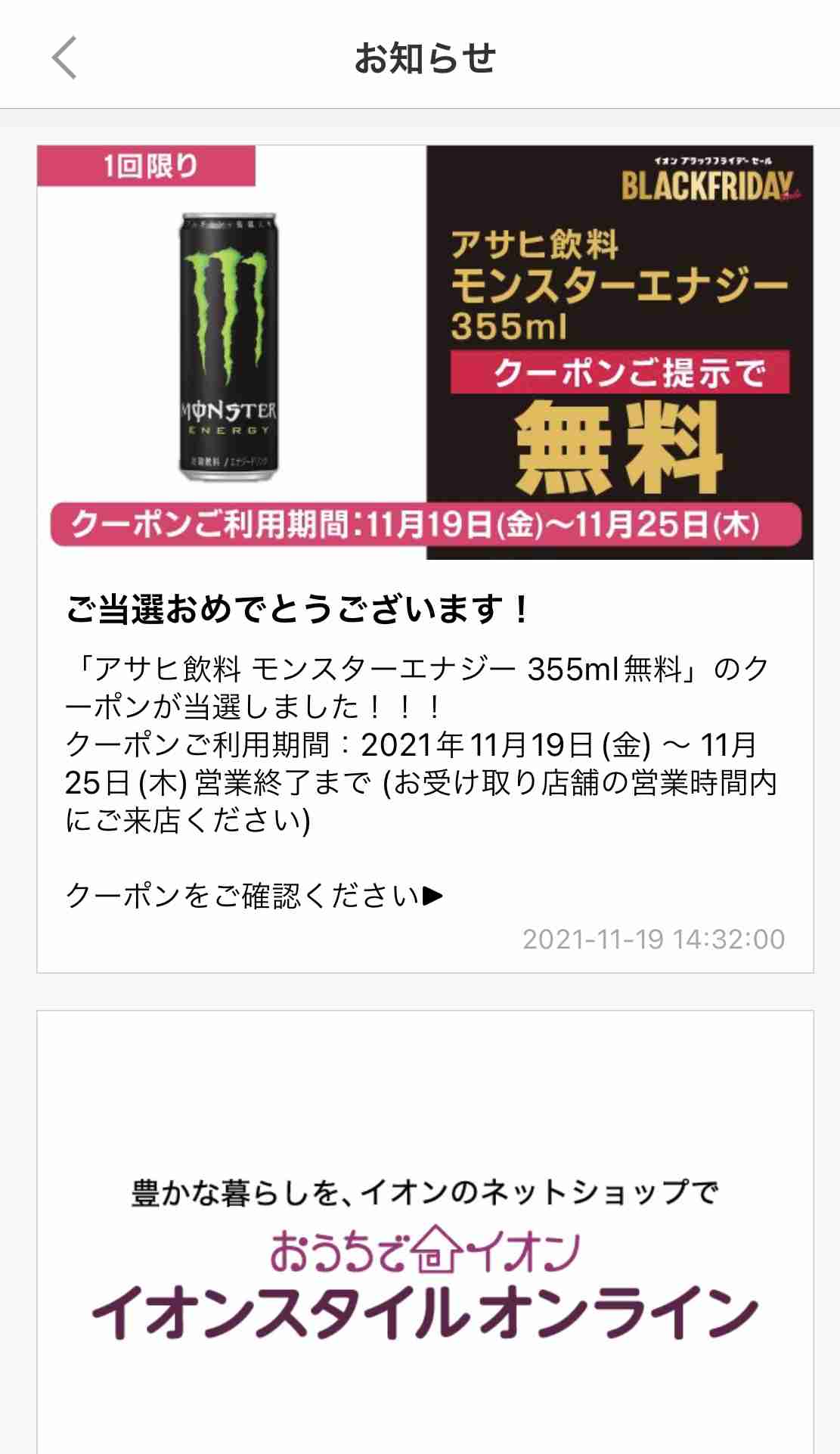The height and width of the screenshot is (1454, 840).
Task: Tap the back chevron at top left
Action: tap(65, 57)
